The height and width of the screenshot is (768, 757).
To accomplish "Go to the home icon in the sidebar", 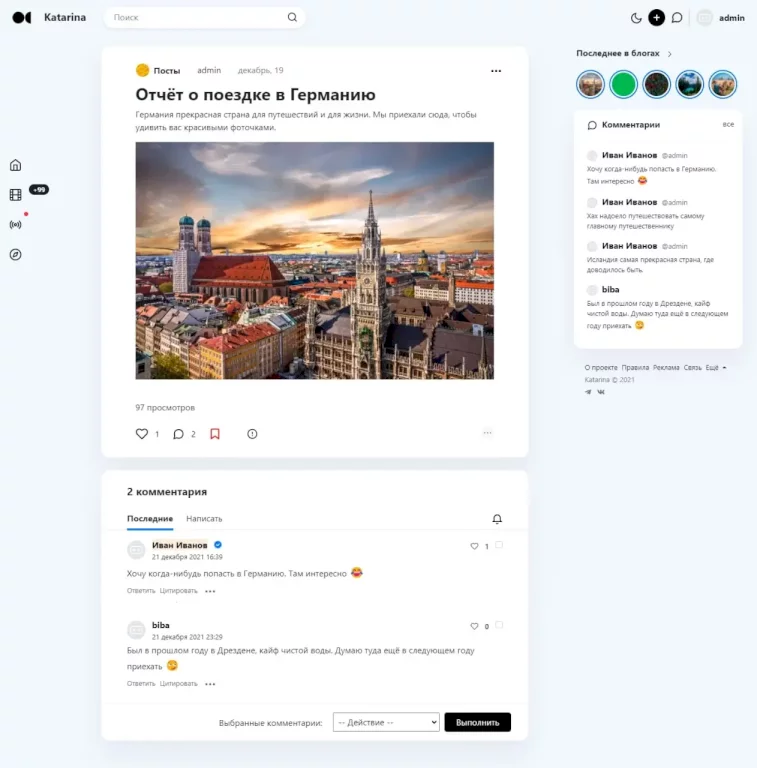I will (x=15, y=166).
